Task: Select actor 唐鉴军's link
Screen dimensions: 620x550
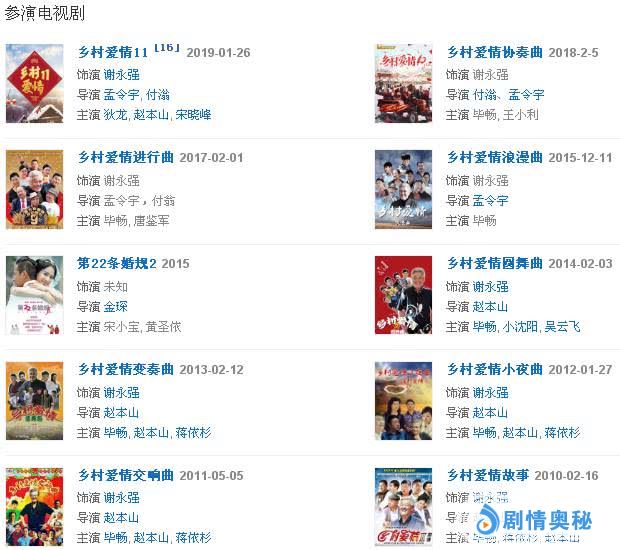Action: click(150, 221)
